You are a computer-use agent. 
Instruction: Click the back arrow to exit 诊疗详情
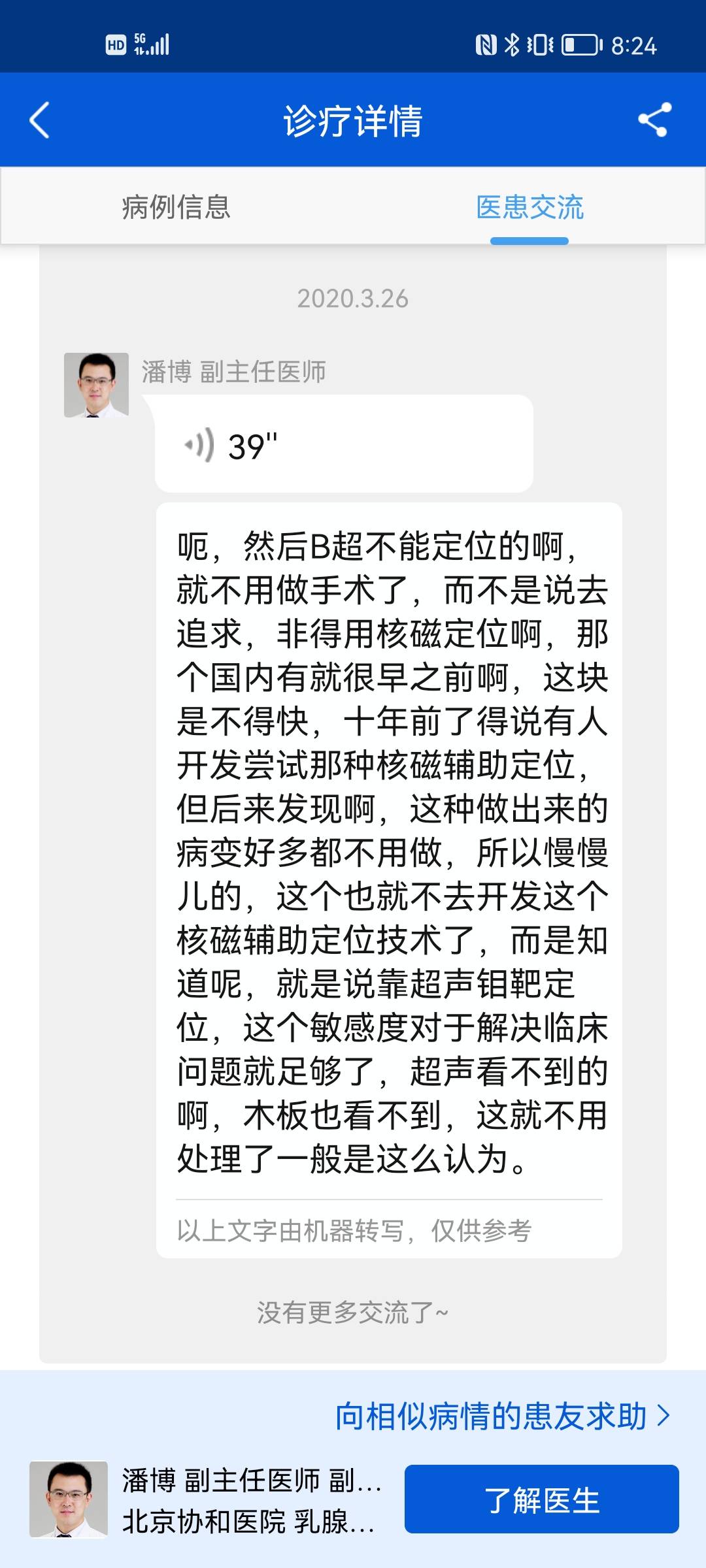click(x=41, y=121)
